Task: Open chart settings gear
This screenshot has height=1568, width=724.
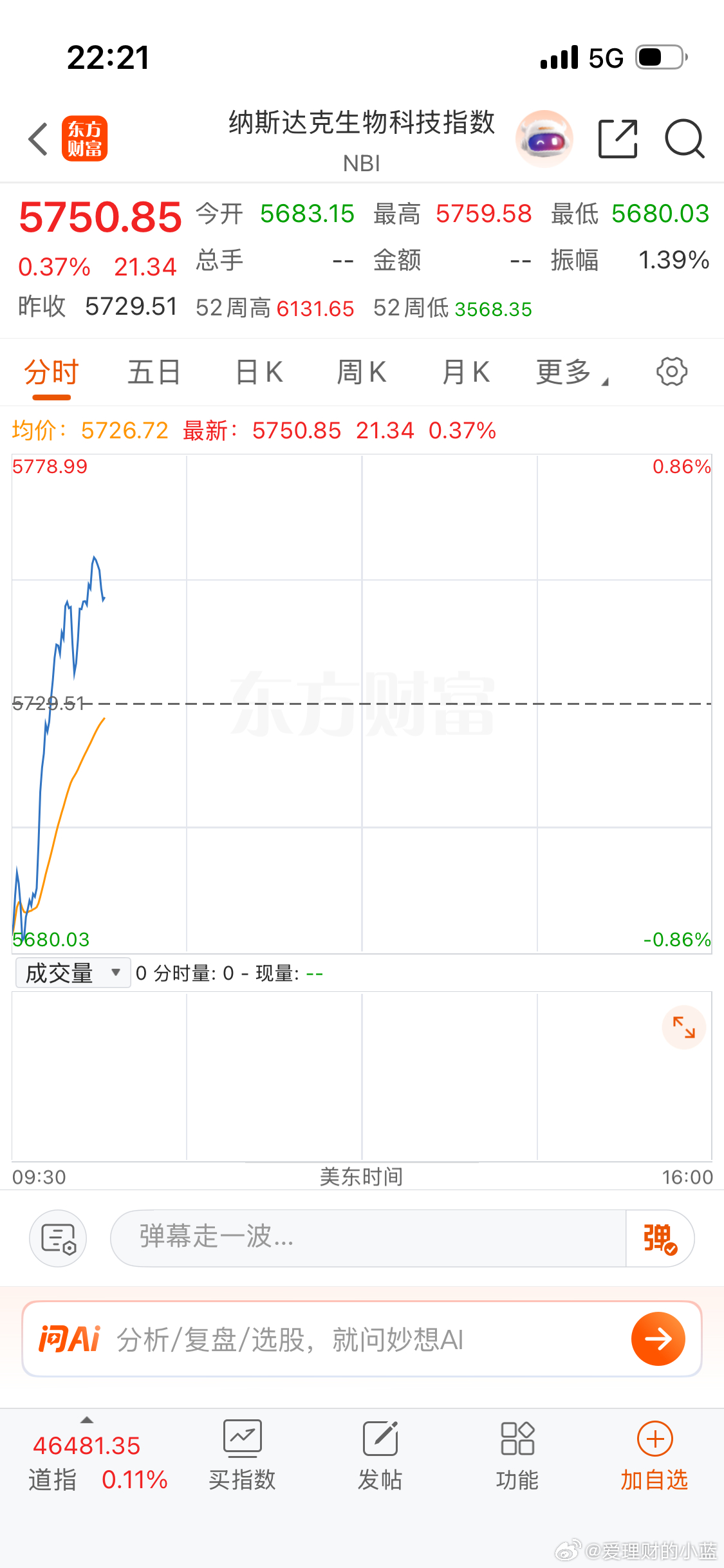Action: coord(671,371)
